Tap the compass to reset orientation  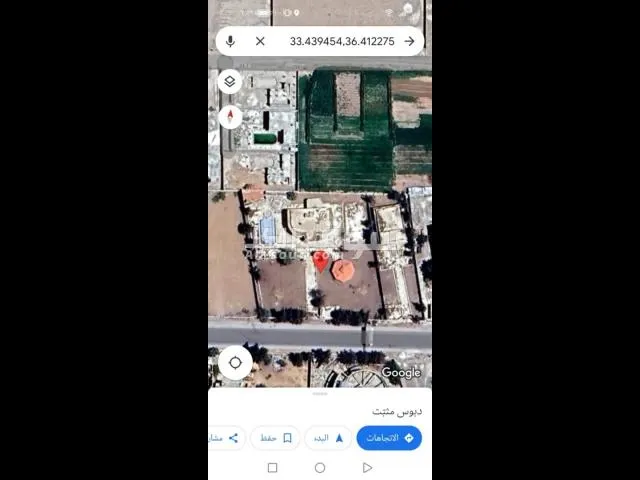click(x=230, y=117)
